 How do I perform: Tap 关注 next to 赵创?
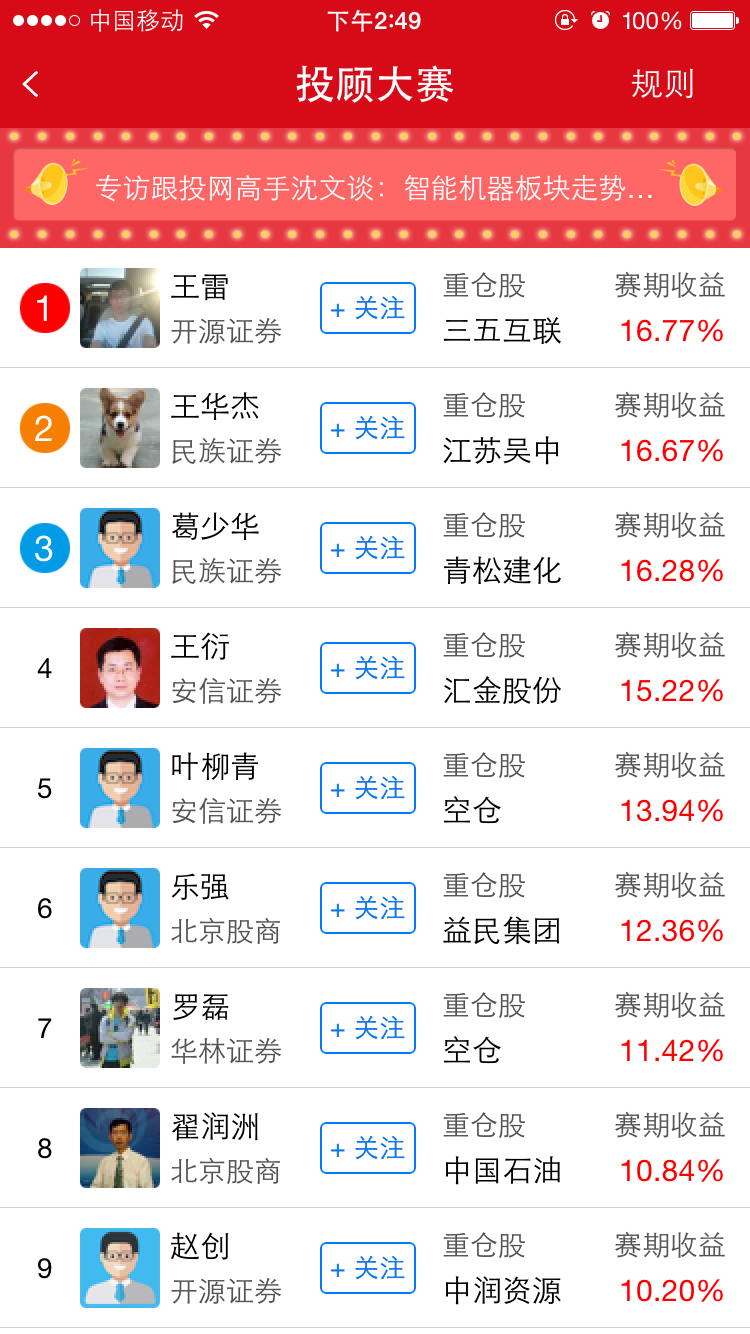point(367,1268)
